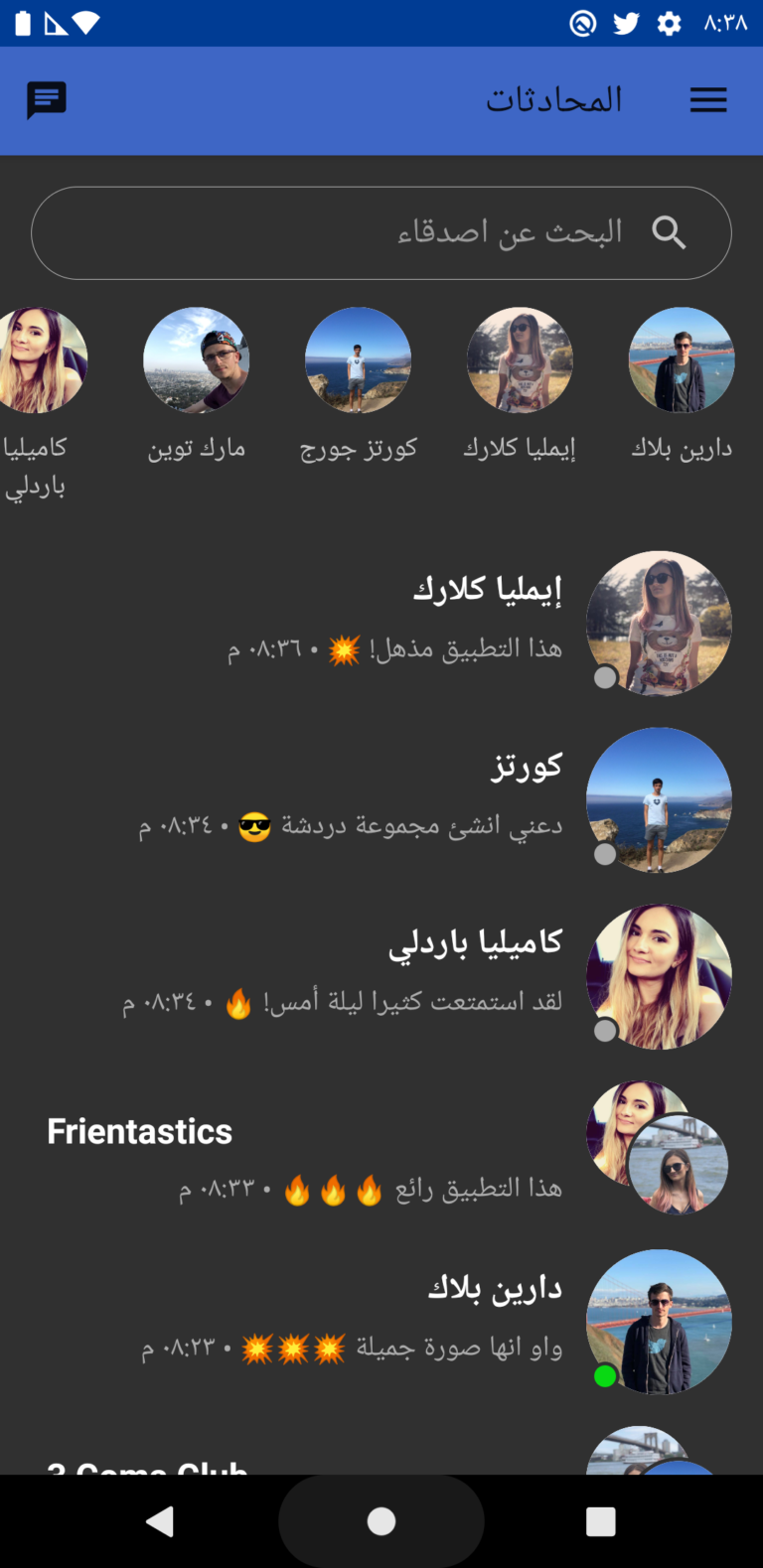Tap كورتز جورج story avatar

click(x=358, y=359)
